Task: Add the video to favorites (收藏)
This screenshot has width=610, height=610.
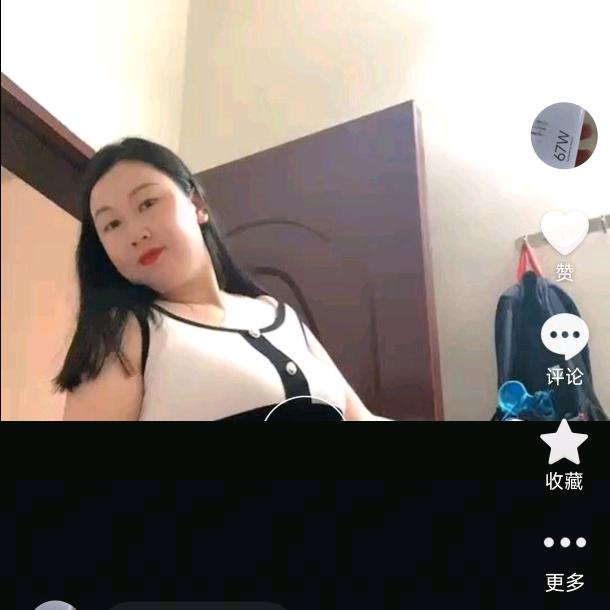Action: point(564,443)
